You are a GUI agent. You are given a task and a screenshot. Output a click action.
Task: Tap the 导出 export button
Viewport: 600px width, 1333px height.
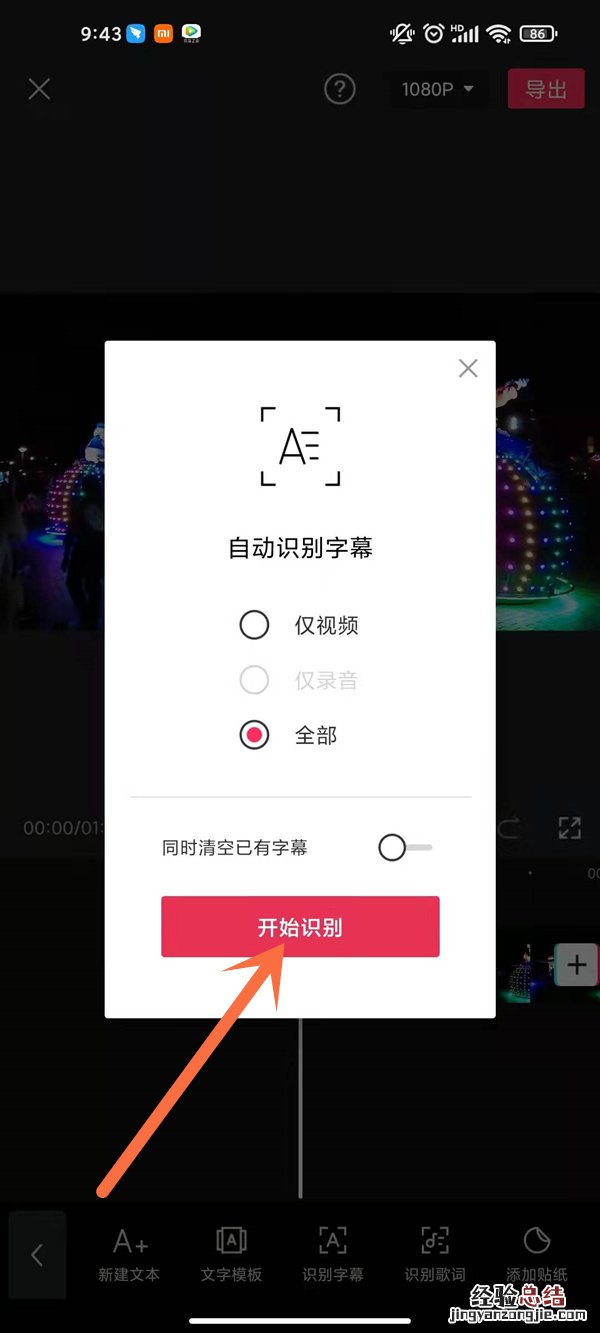(x=546, y=89)
